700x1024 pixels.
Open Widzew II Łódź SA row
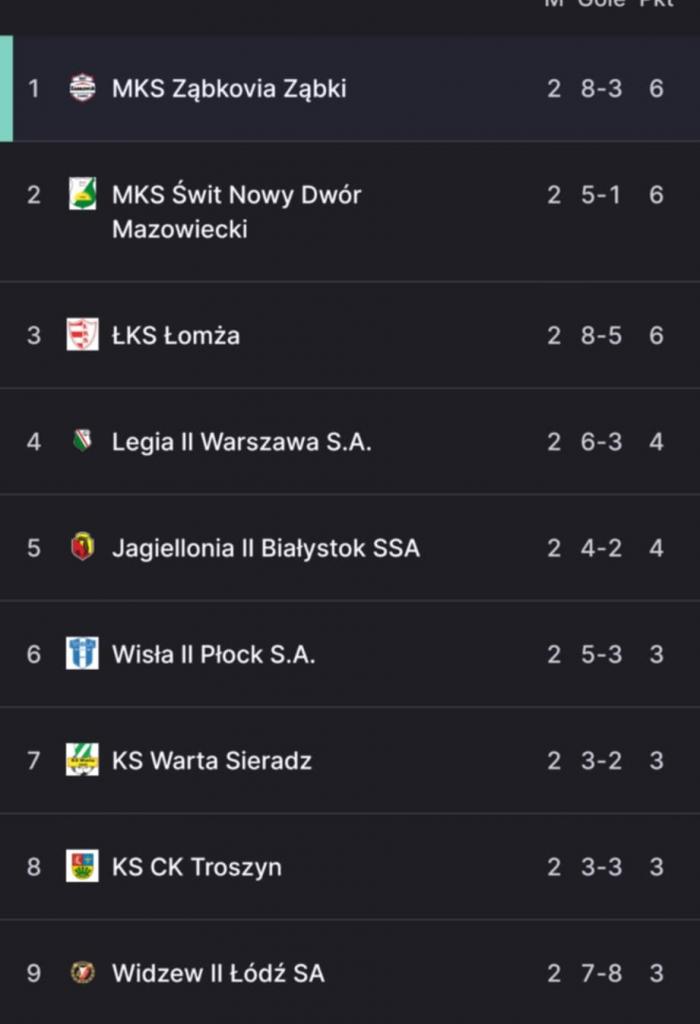[217, 973]
